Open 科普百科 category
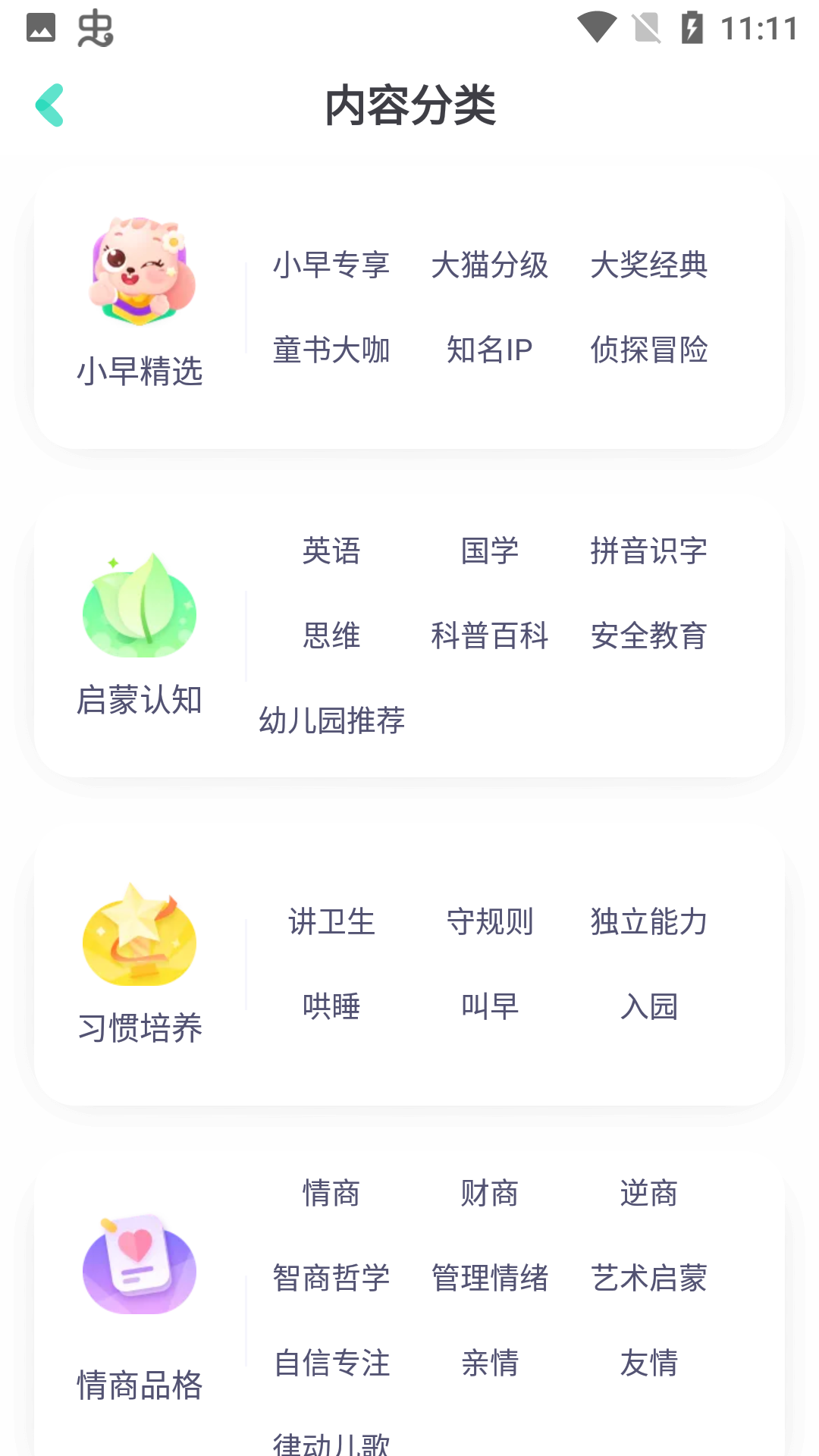 tap(490, 635)
